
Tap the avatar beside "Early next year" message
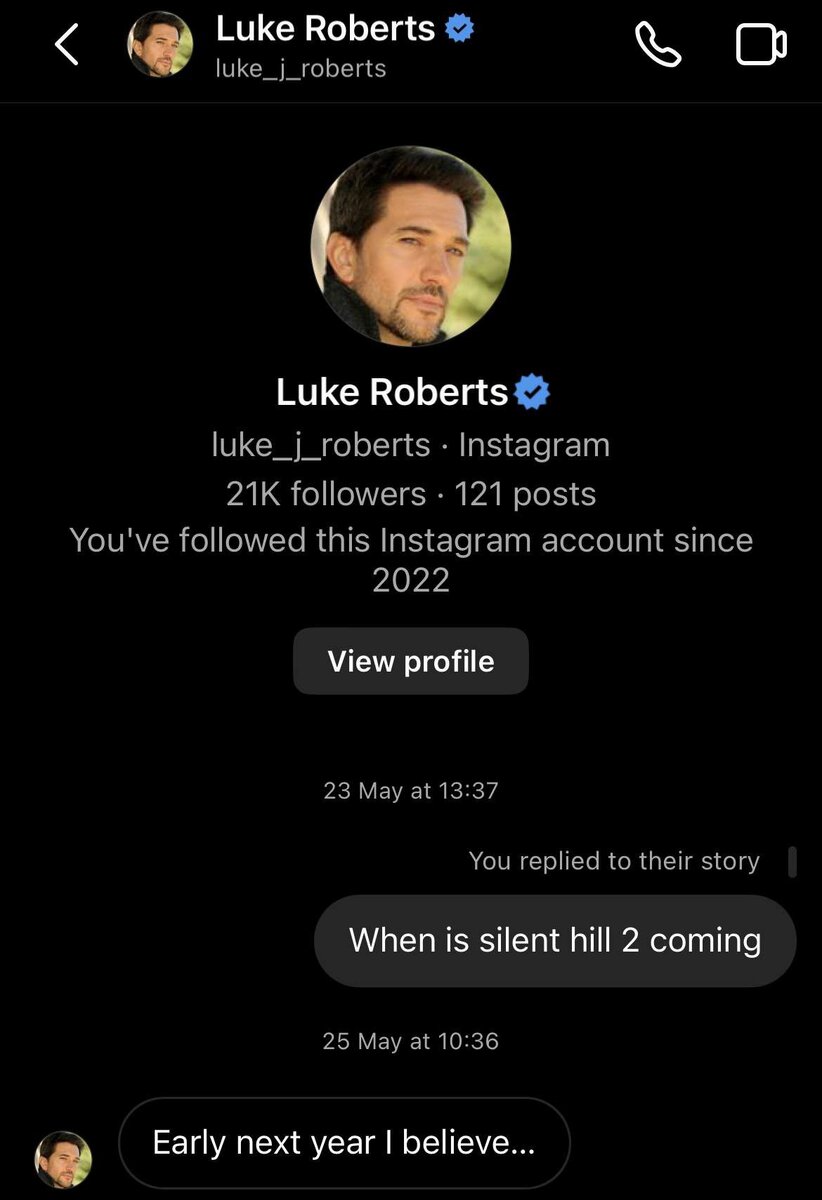tap(64, 1159)
